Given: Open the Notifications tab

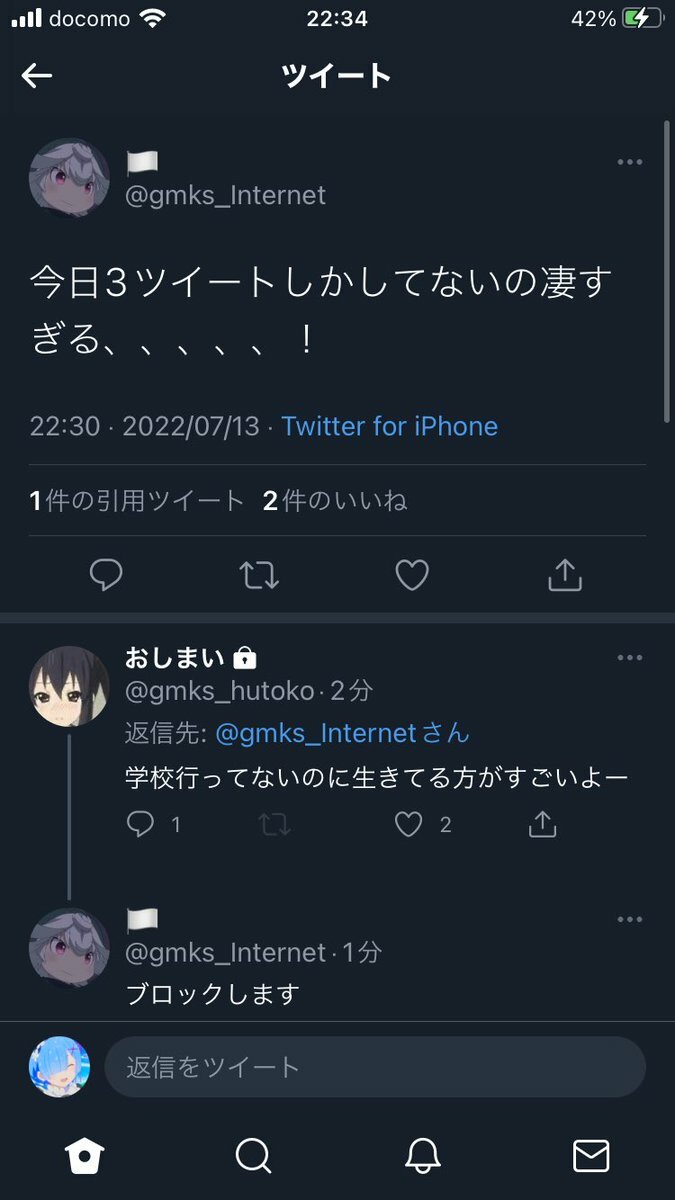Looking at the screenshot, I should click(x=423, y=1156).
